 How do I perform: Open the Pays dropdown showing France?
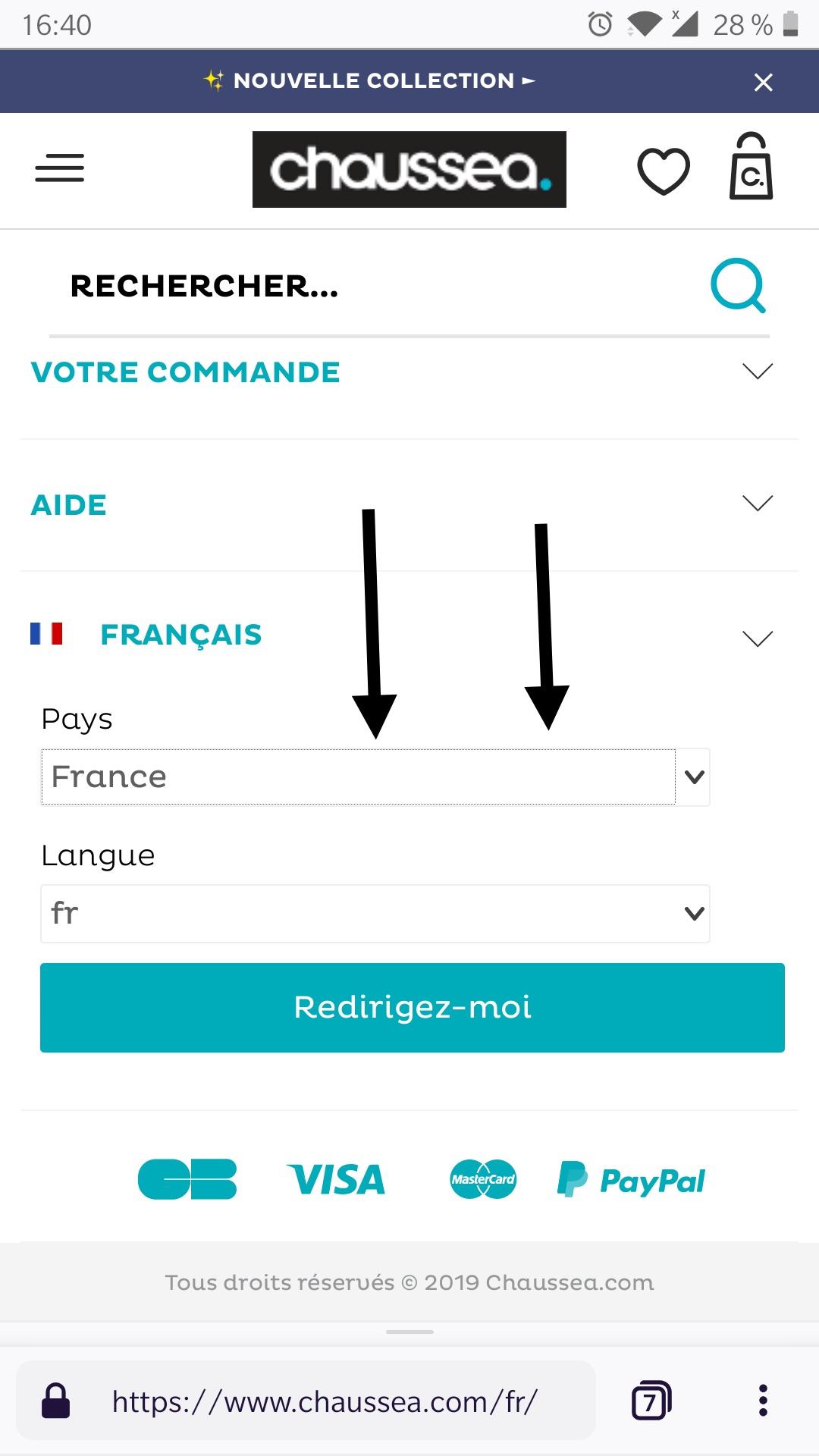(375, 777)
